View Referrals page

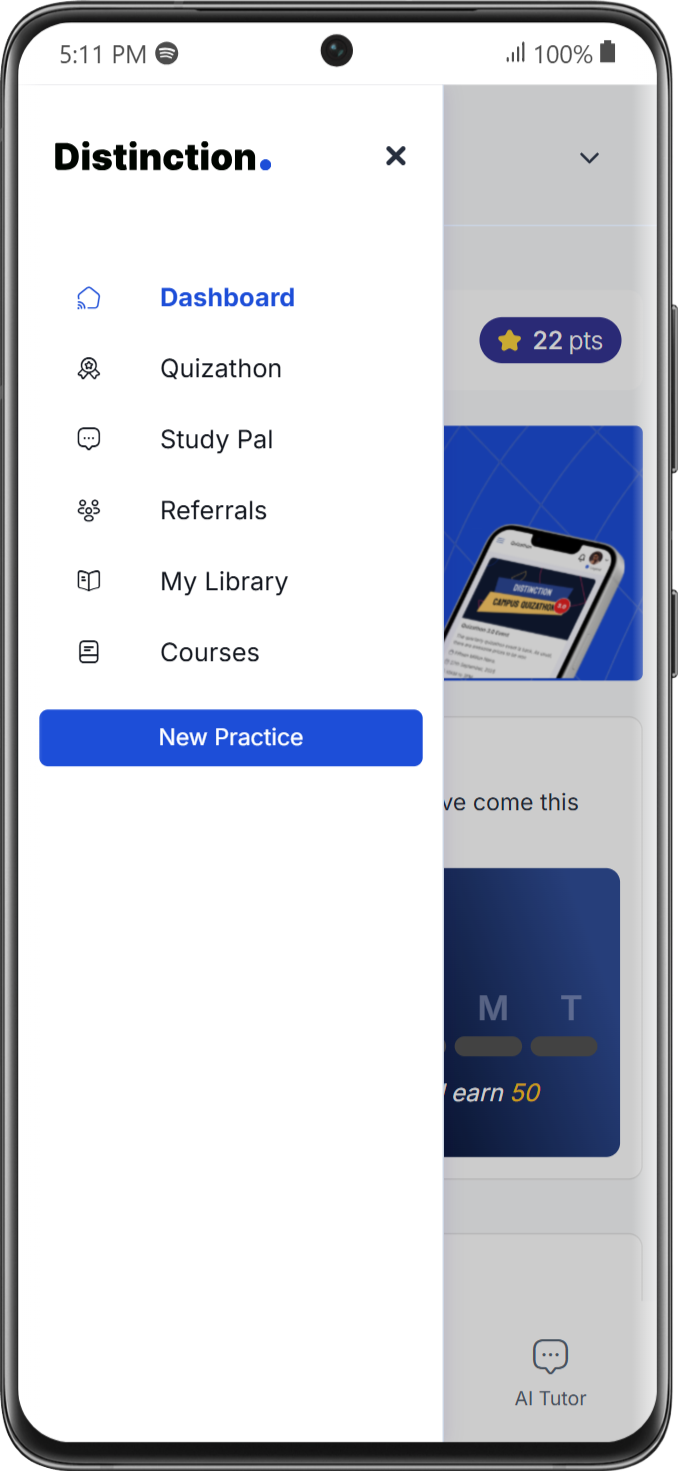click(213, 511)
